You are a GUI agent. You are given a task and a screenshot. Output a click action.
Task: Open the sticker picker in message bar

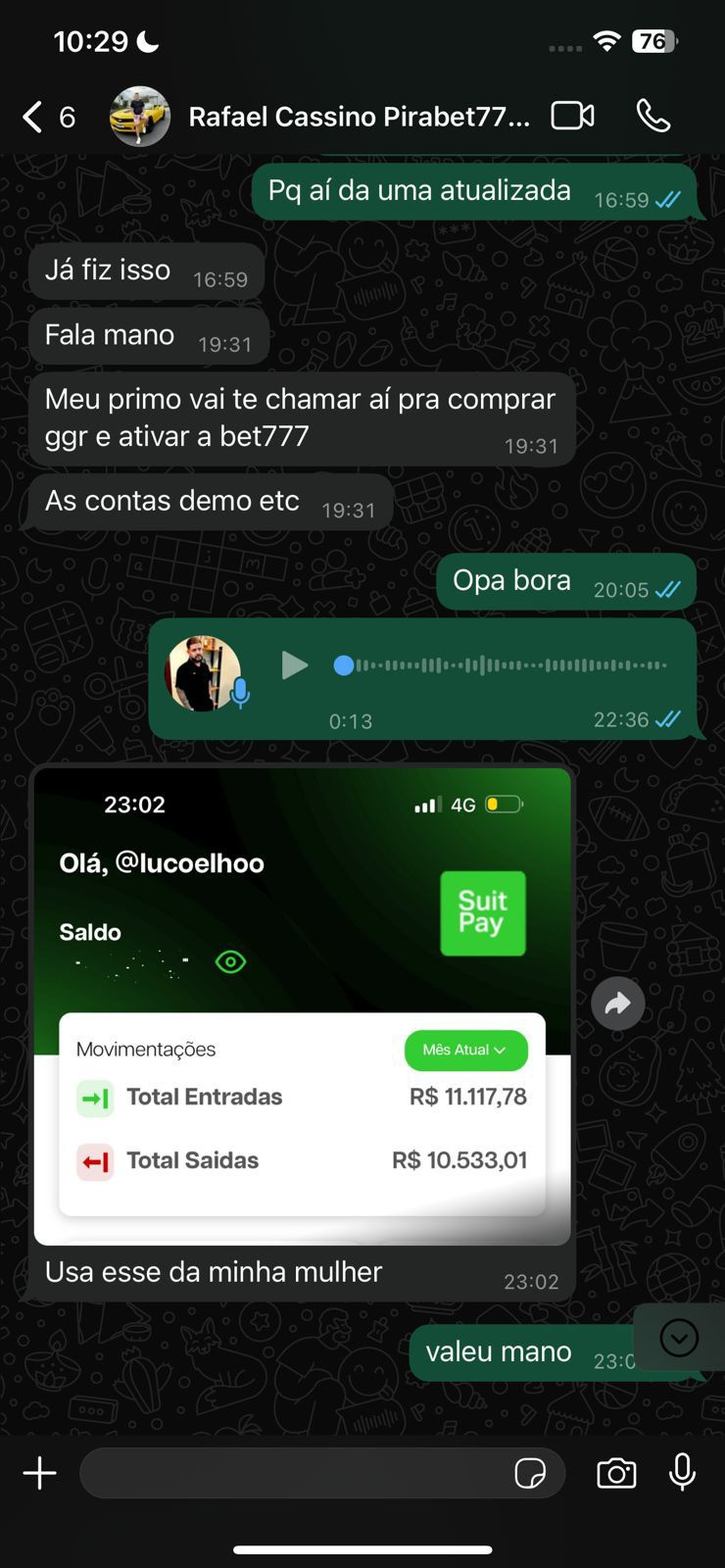[532, 1473]
